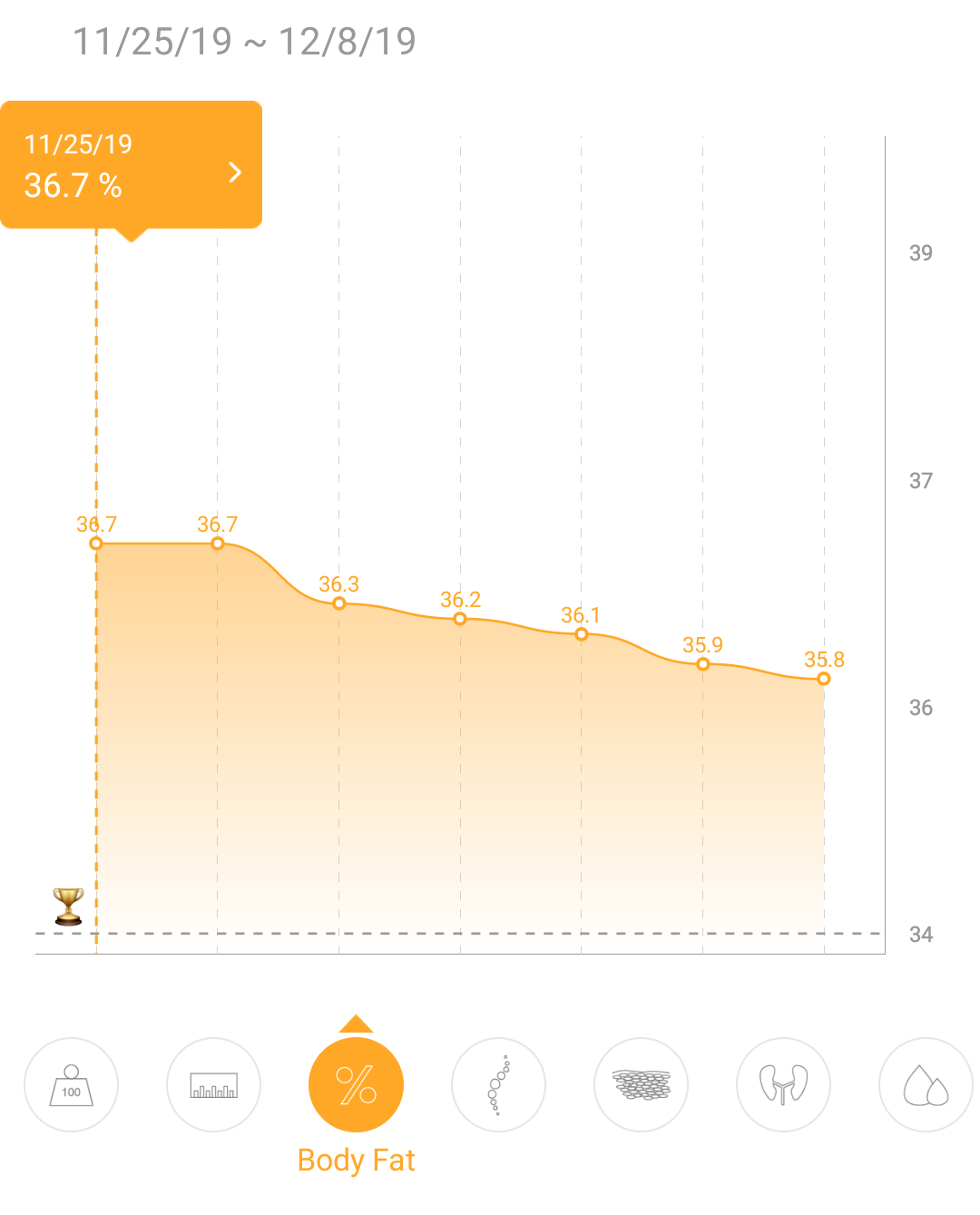The image size is (980, 1215).
Task: Select the 35.9 data point
Action: (703, 664)
